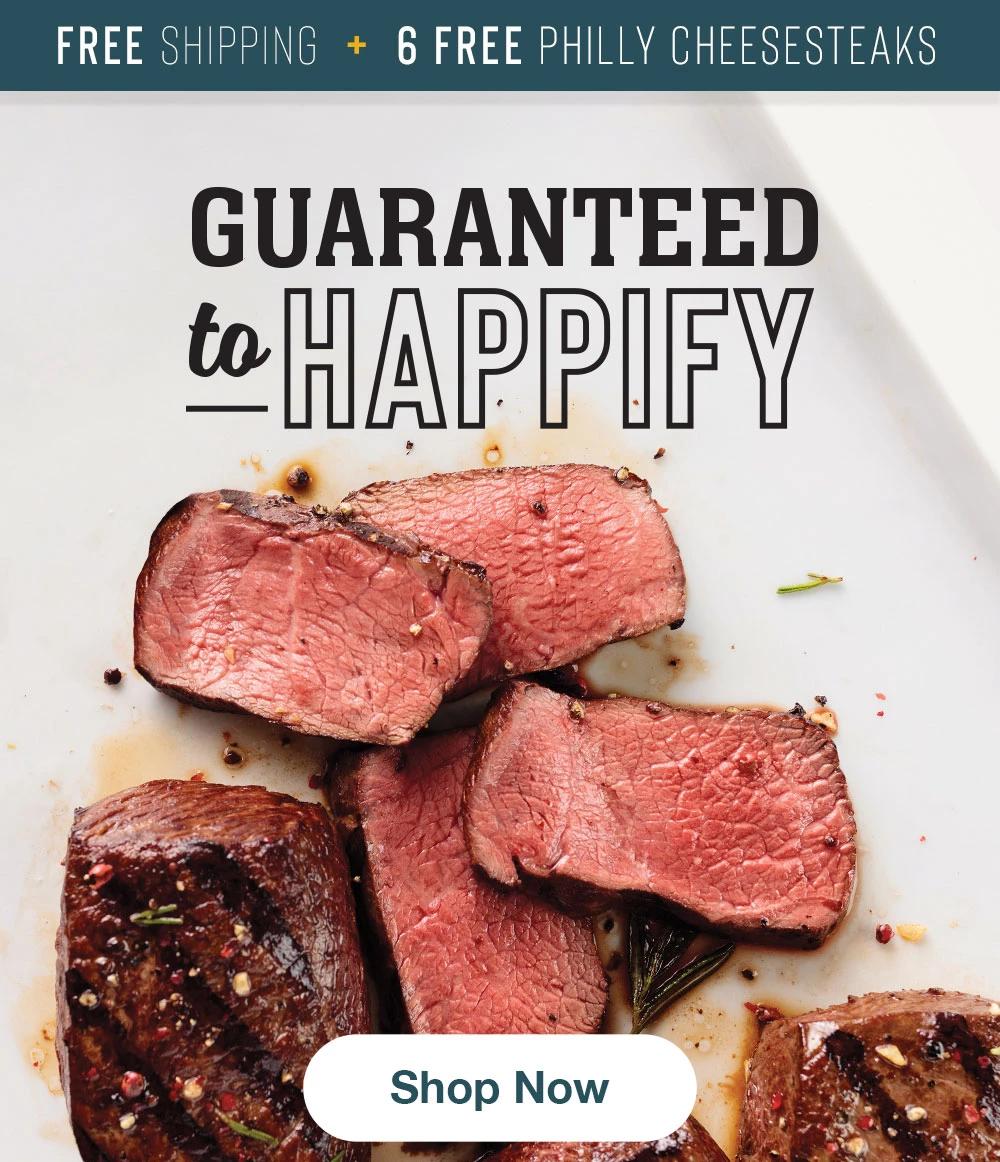This screenshot has width=1000, height=1162.
Task: Click the promotional banner at the top
Action: click(500, 43)
